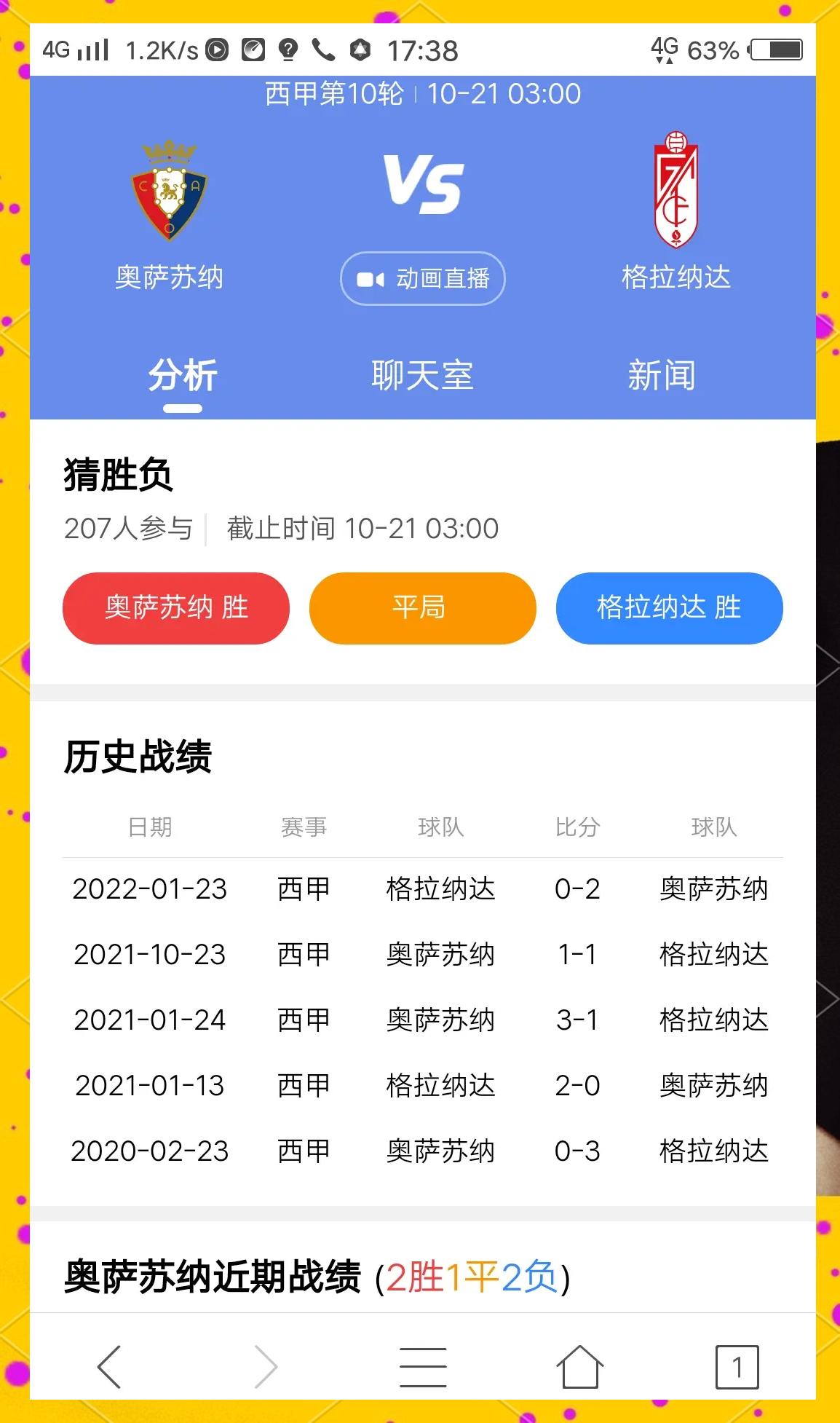Tap the browser back arrow
The width and height of the screenshot is (840, 1423).
pos(109,1365)
